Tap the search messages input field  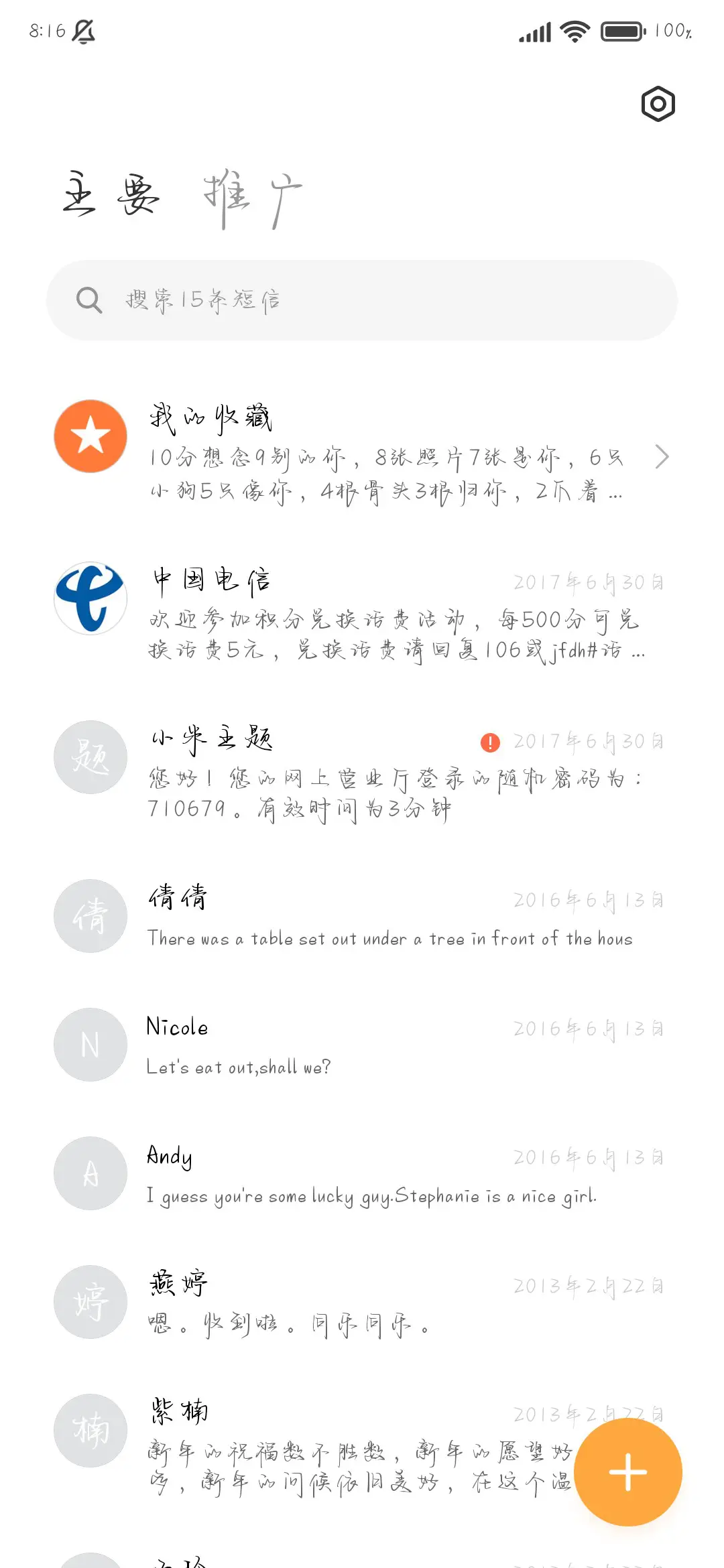coord(362,300)
